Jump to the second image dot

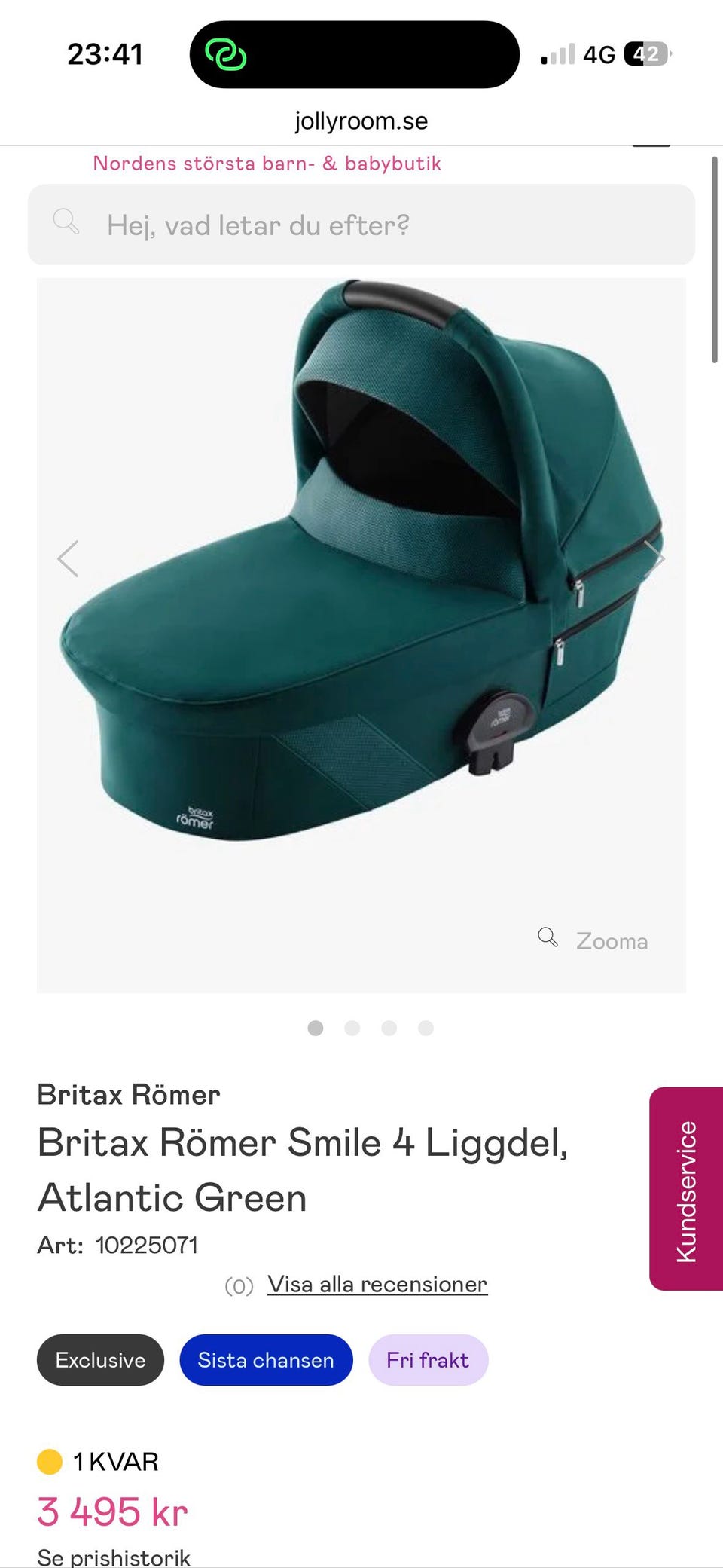click(x=352, y=1029)
